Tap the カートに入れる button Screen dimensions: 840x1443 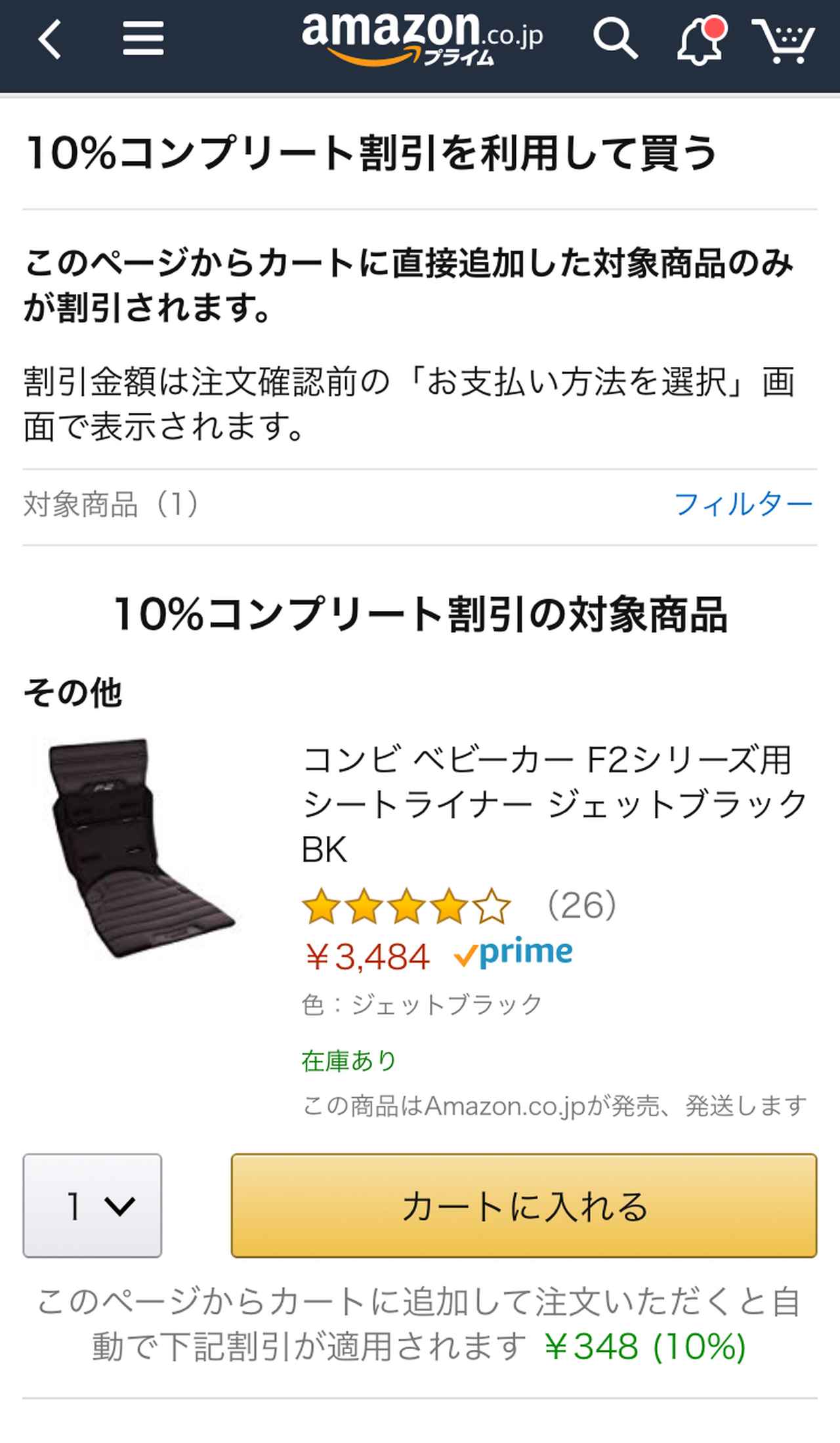pyautogui.click(x=524, y=1205)
